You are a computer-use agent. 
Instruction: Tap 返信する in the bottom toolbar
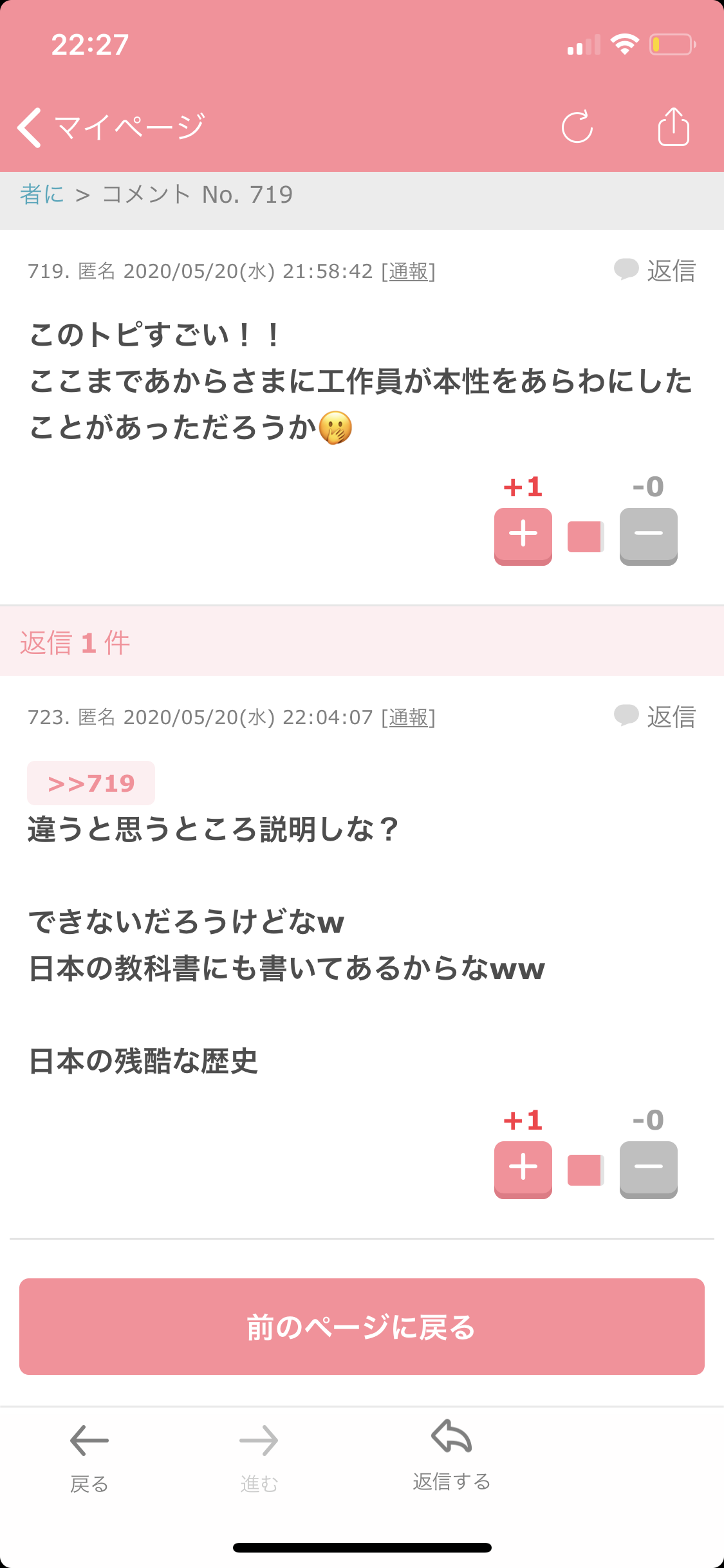point(452,1456)
